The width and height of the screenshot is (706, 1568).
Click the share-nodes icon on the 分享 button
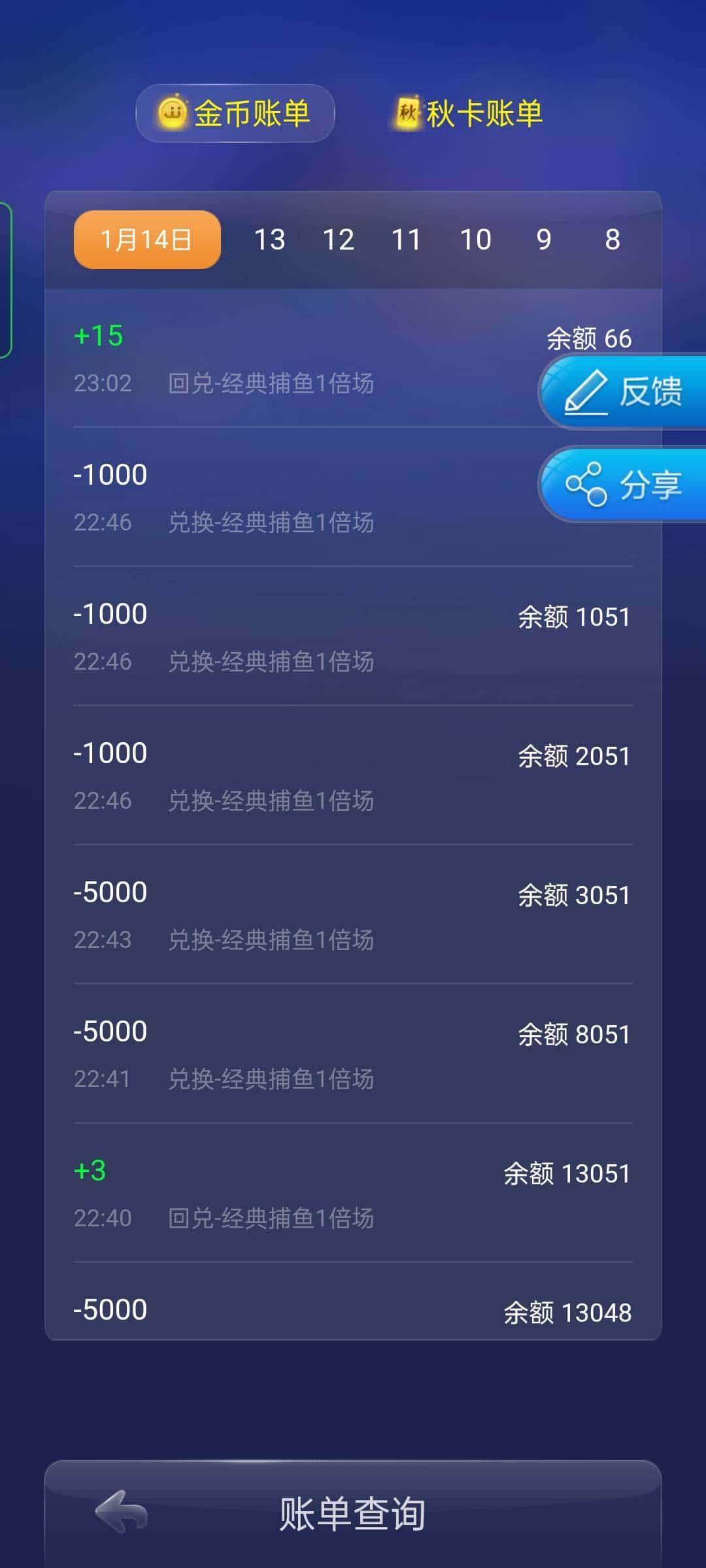[x=588, y=483]
